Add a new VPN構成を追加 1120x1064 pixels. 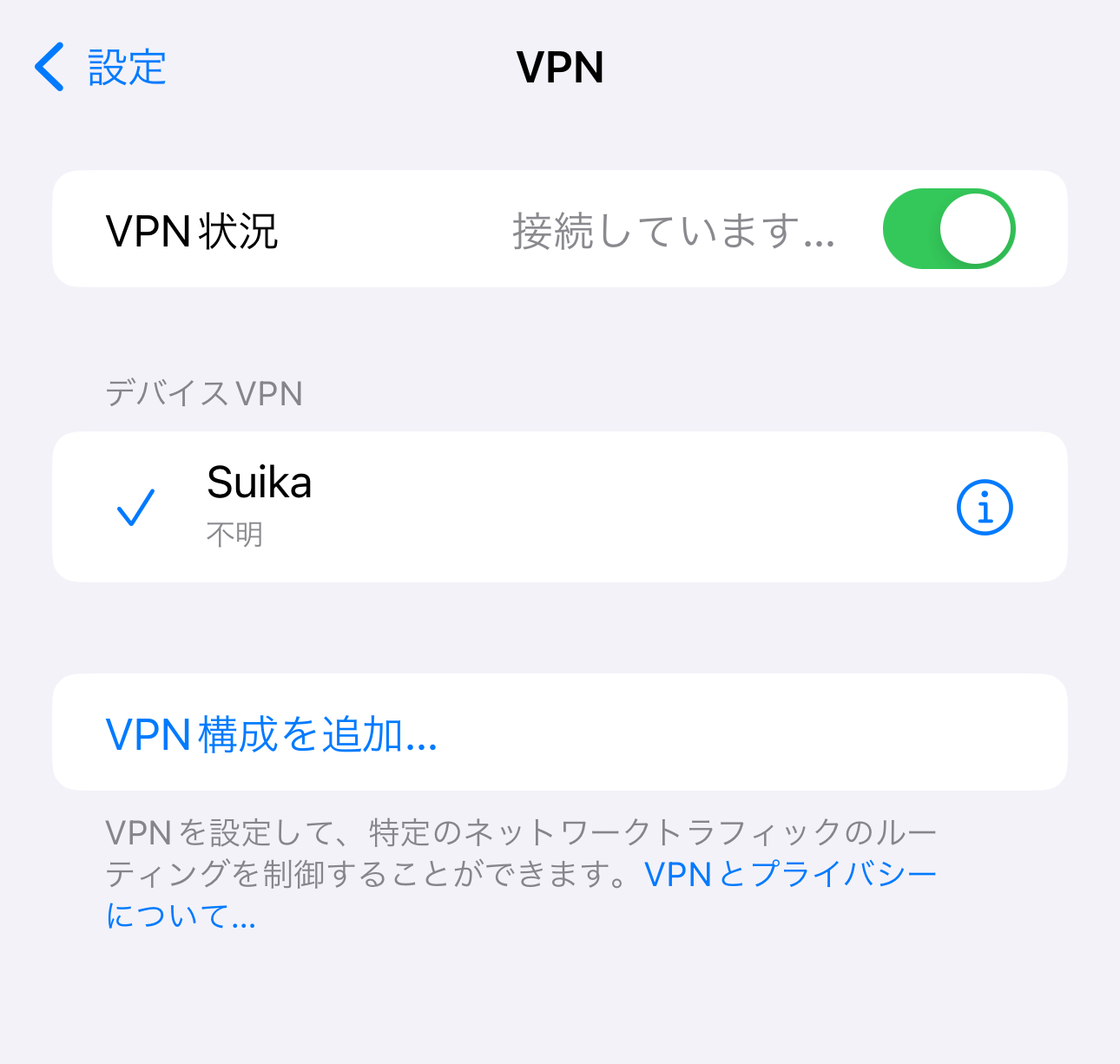click(271, 734)
